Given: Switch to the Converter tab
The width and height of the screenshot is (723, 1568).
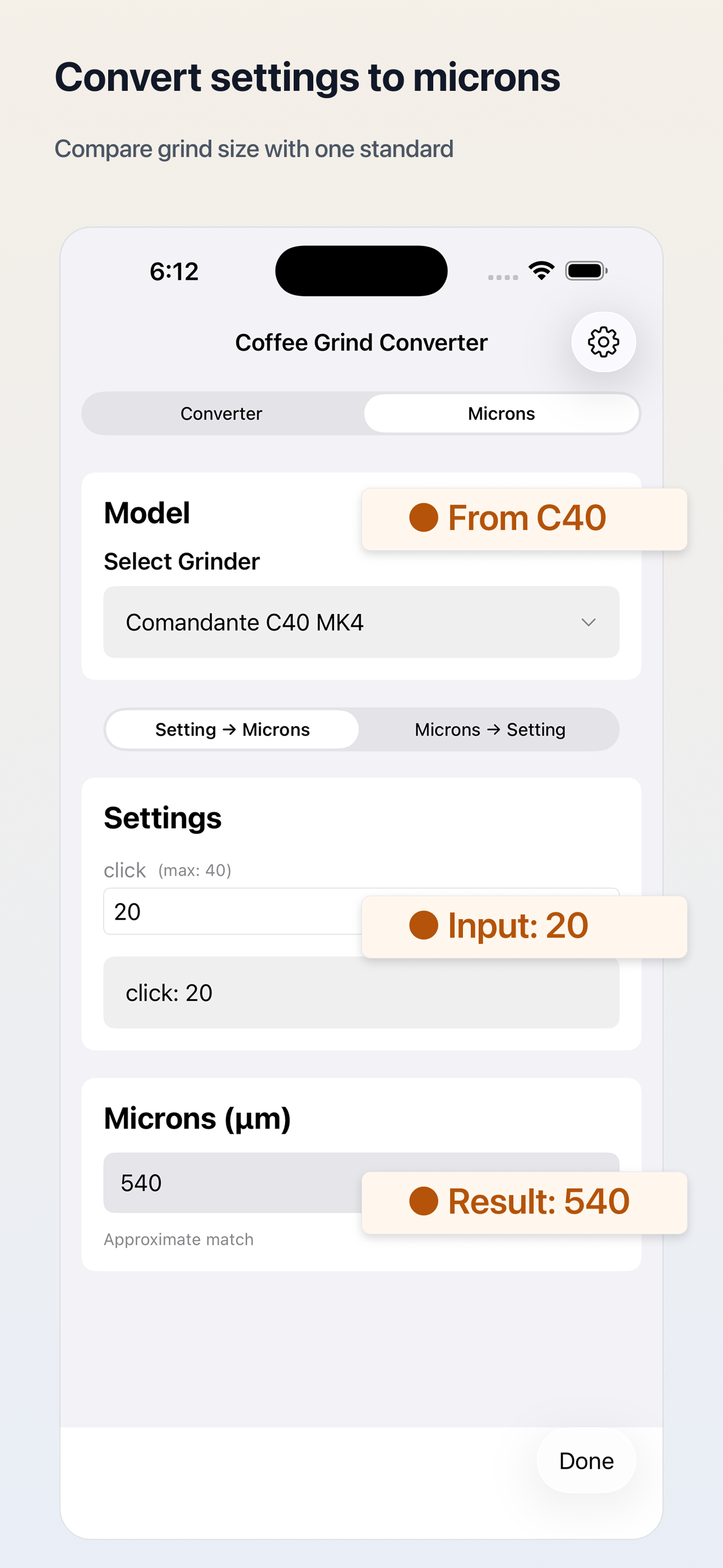Looking at the screenshot, I should pos(221,413).
